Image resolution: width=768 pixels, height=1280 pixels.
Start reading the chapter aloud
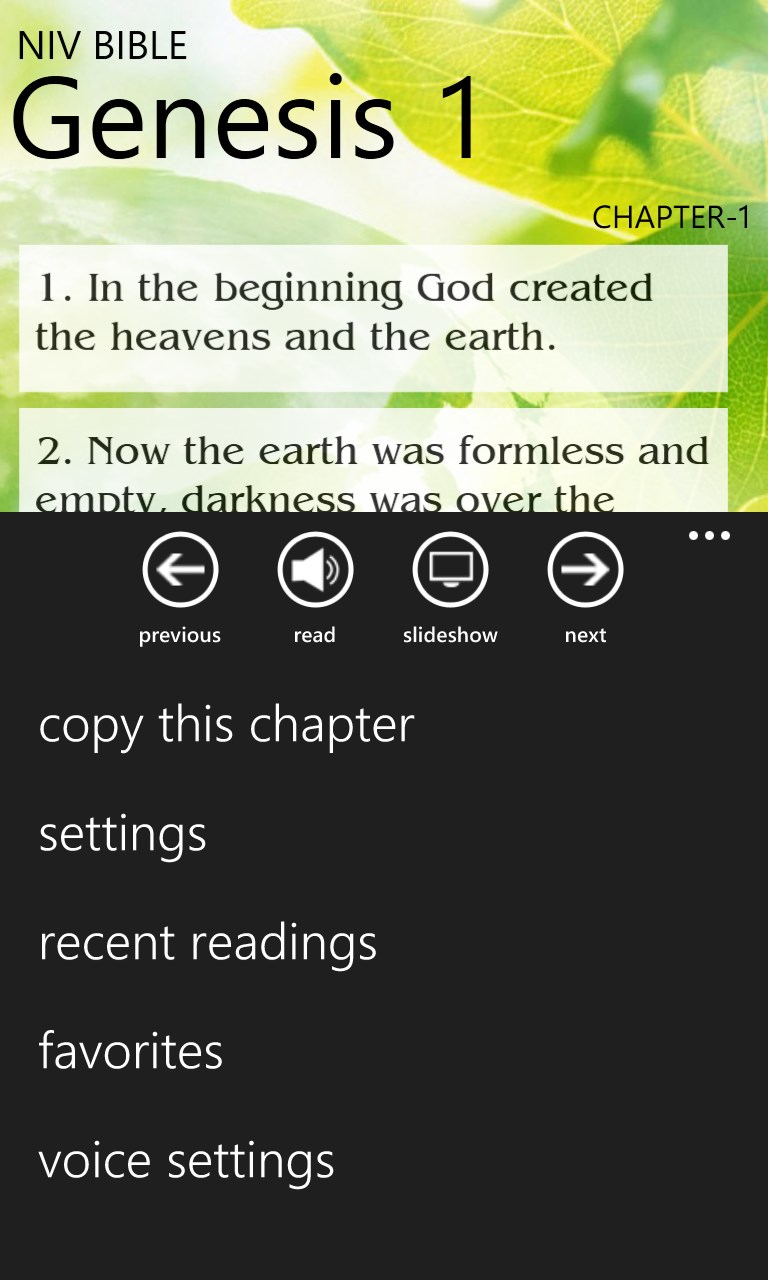[x=315, y=571]
